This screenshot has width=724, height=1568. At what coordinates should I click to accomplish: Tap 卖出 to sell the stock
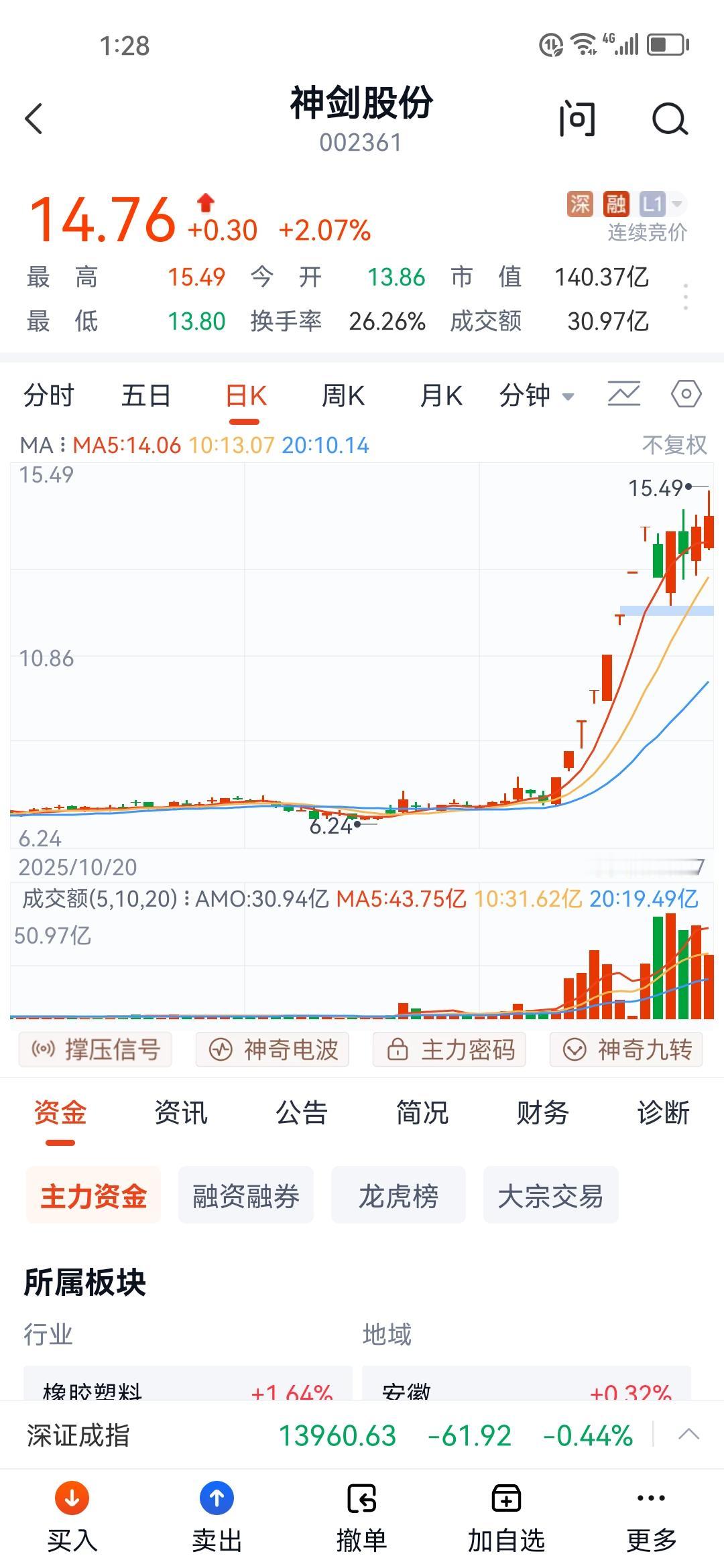217,1517
